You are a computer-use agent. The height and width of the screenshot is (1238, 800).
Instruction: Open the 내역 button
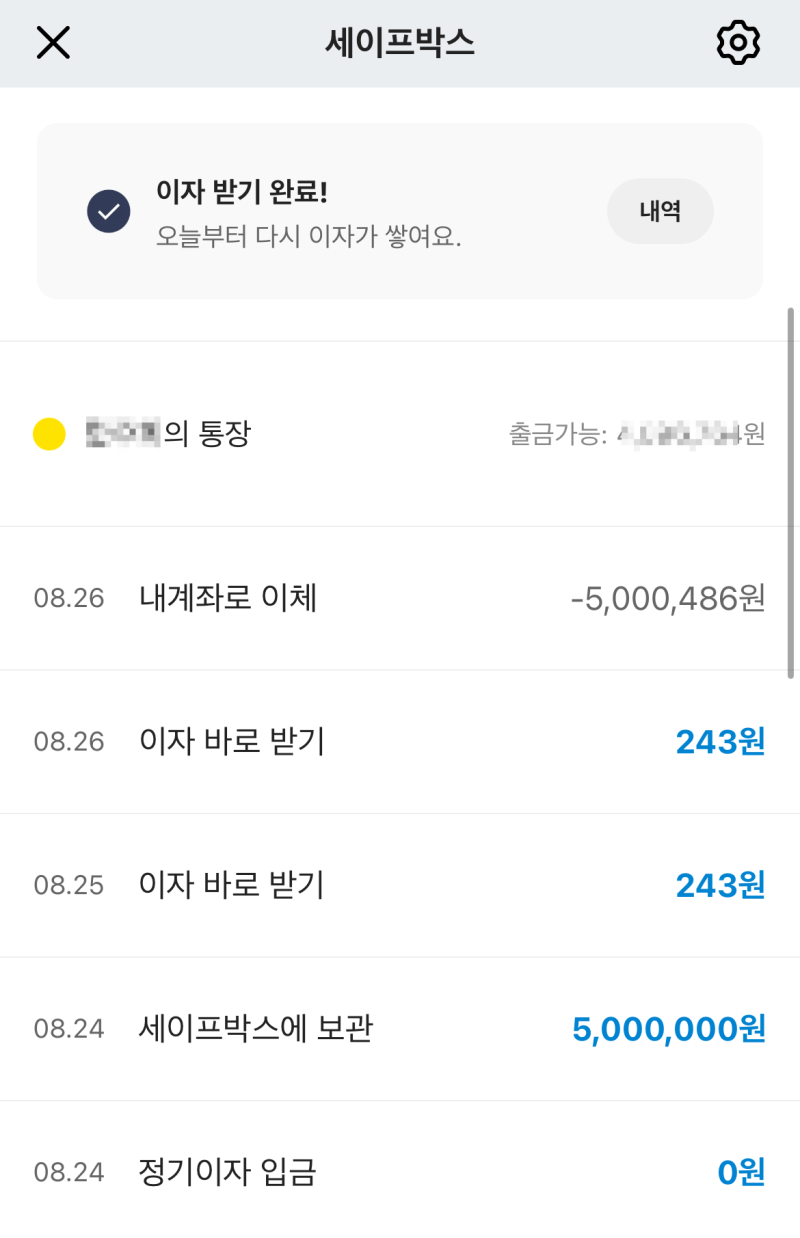(x=660, y=211)
